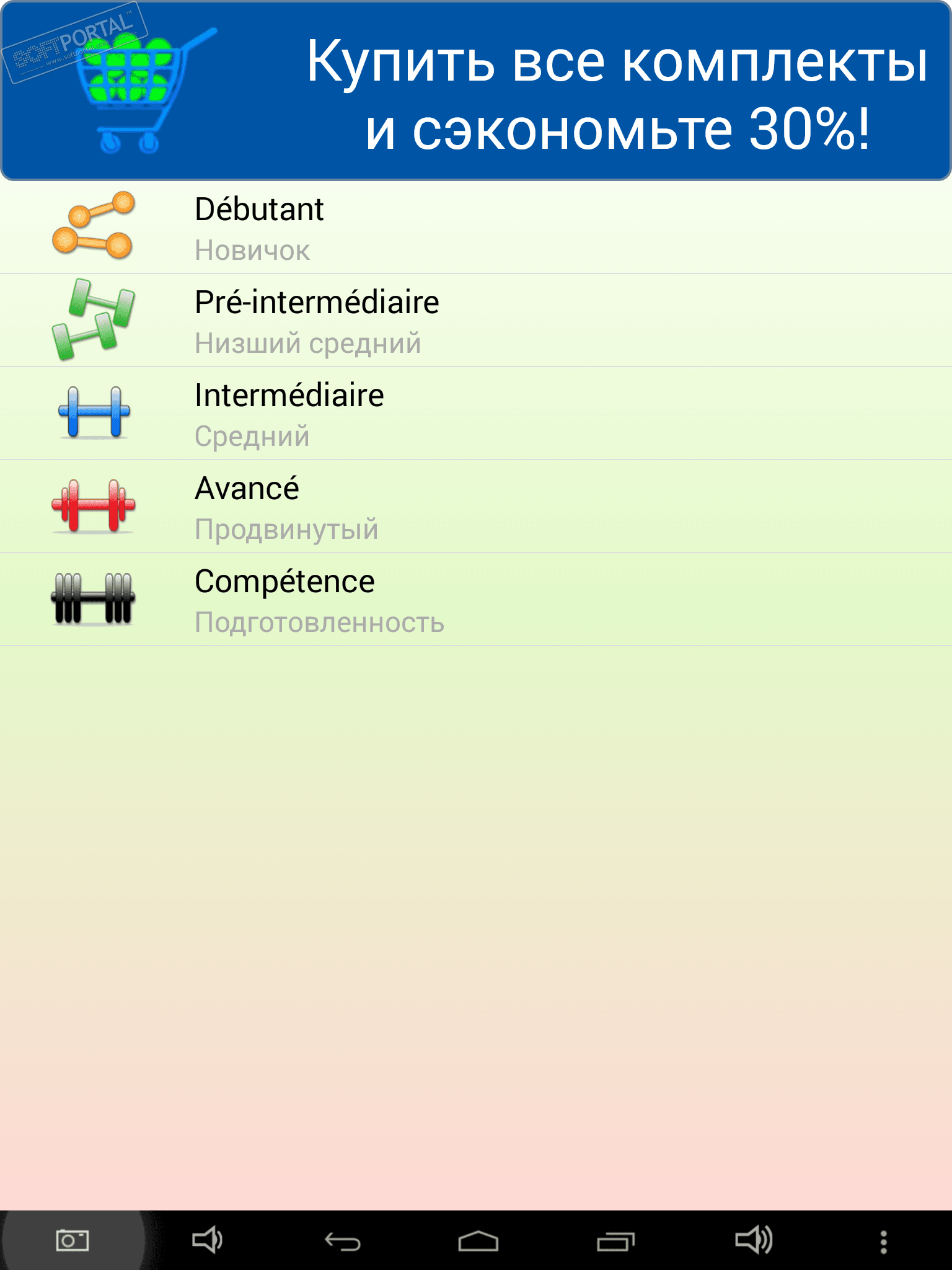Choose the Avancé level
Viewport: 952px width, 1270px height.
point(476,507)
